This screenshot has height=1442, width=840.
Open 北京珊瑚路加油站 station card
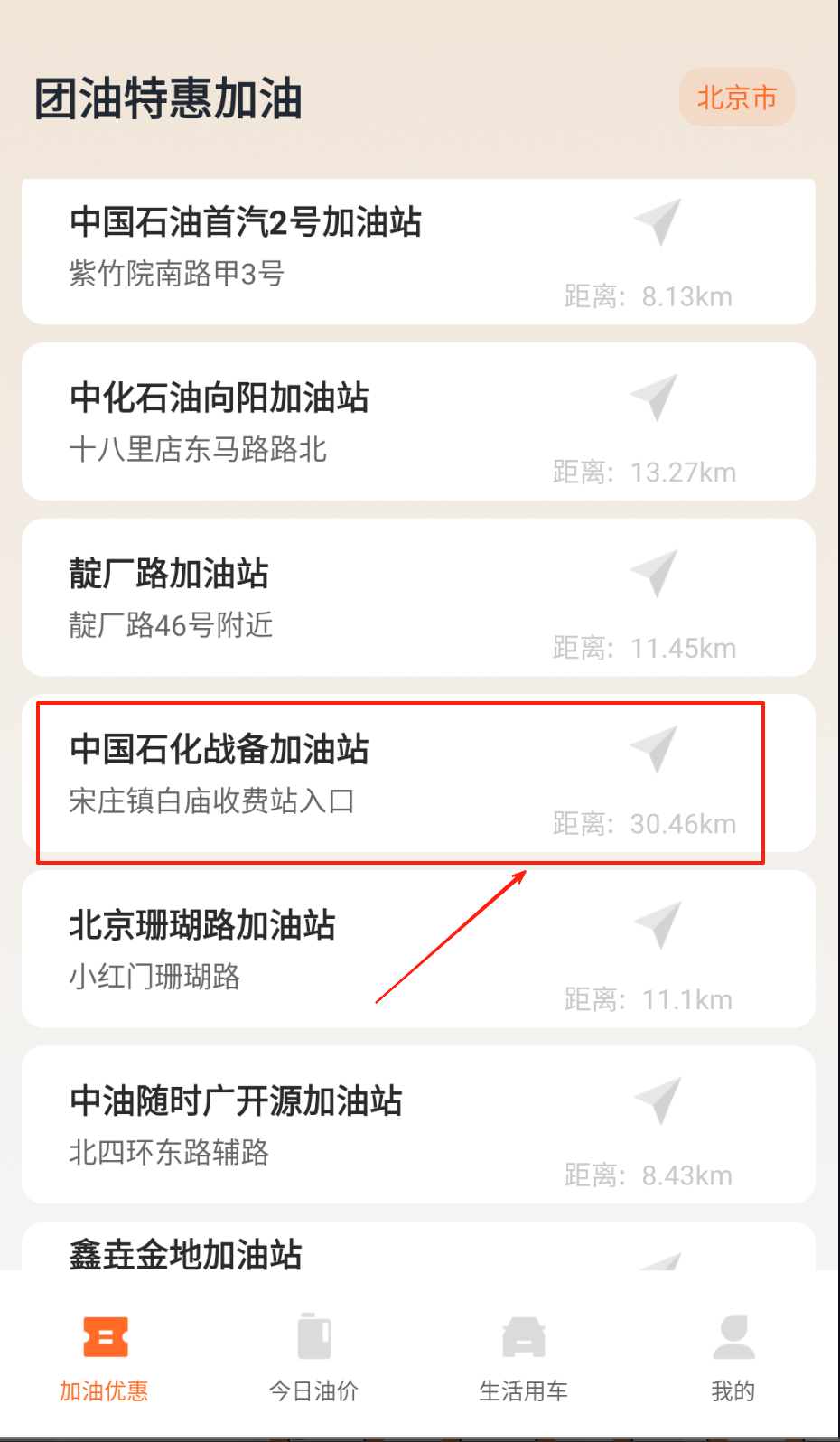click(x=418, y=949)
